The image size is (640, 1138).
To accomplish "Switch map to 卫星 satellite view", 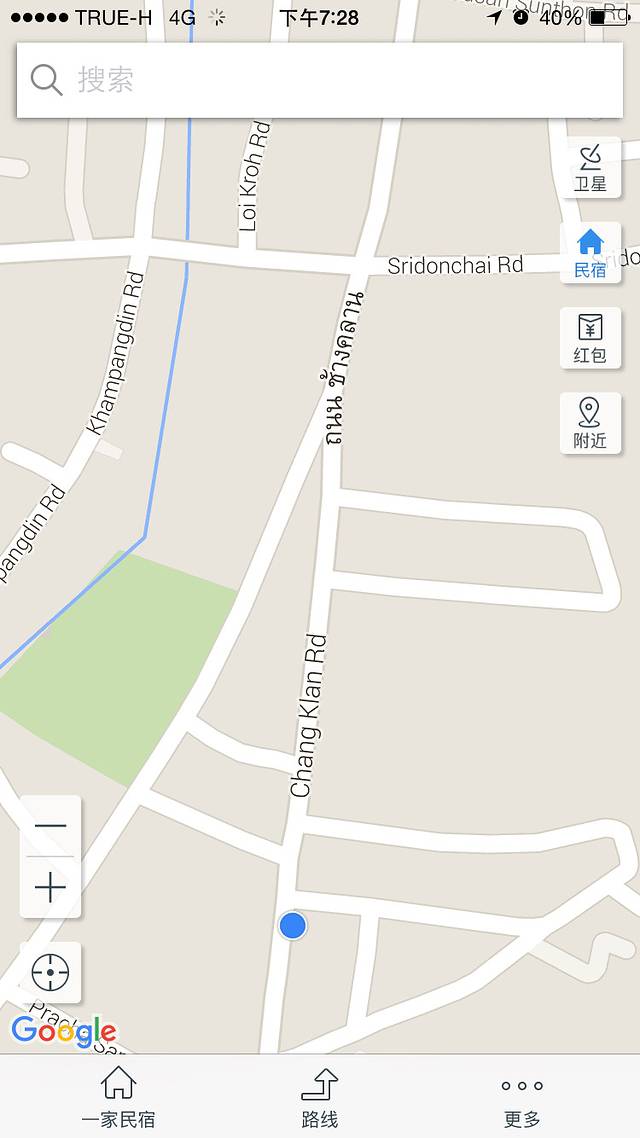I will coord(590,166).
